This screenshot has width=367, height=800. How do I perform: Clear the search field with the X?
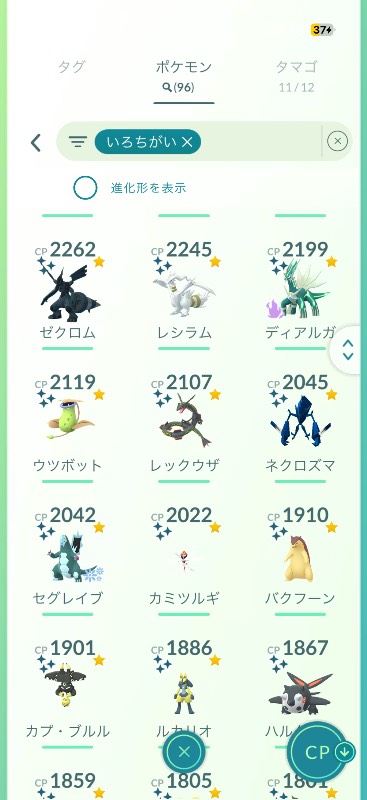337,141
